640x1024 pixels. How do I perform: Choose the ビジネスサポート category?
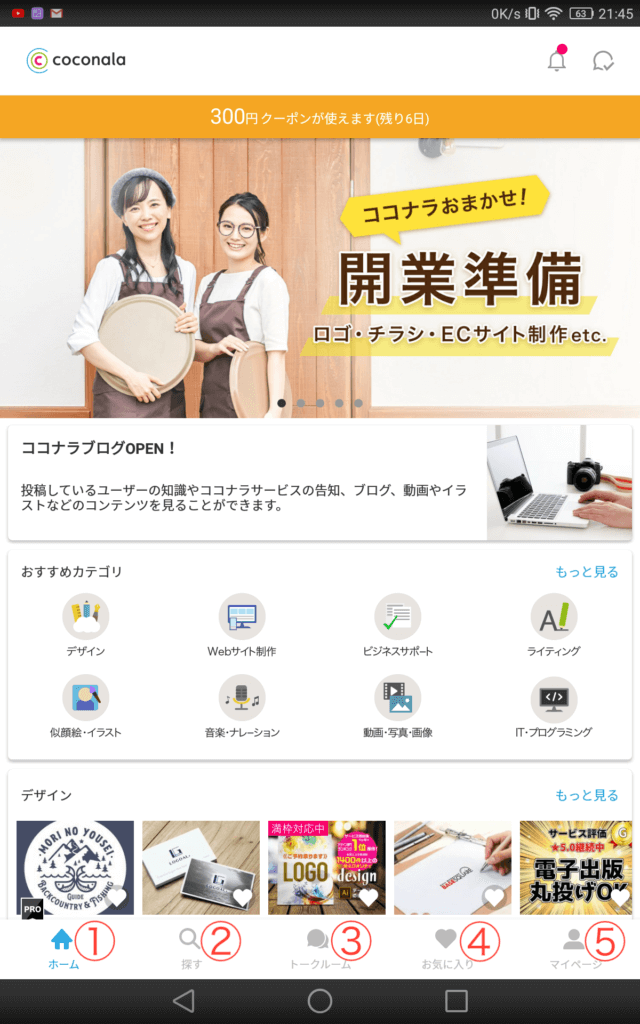[x=398, y=618]
